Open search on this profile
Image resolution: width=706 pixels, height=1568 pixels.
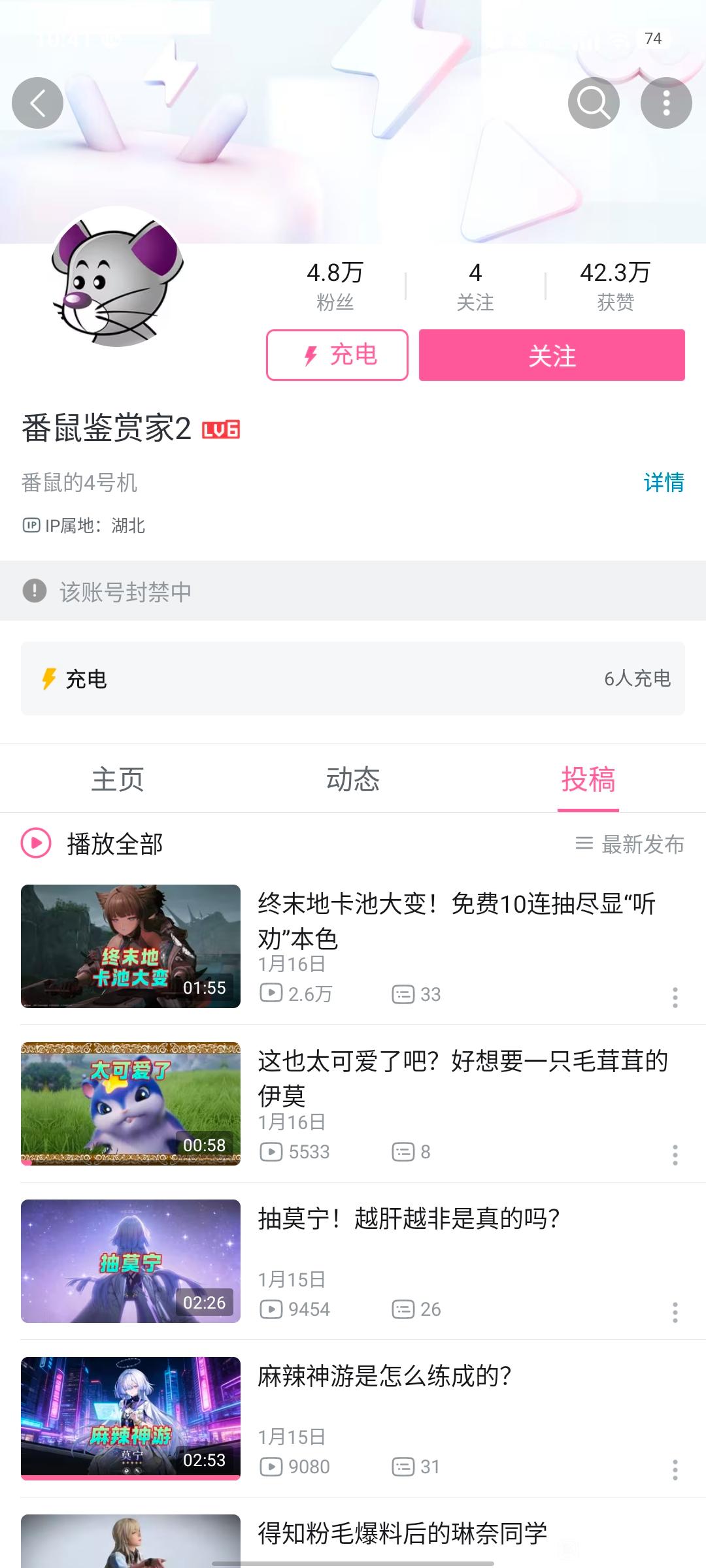(593, 103)
